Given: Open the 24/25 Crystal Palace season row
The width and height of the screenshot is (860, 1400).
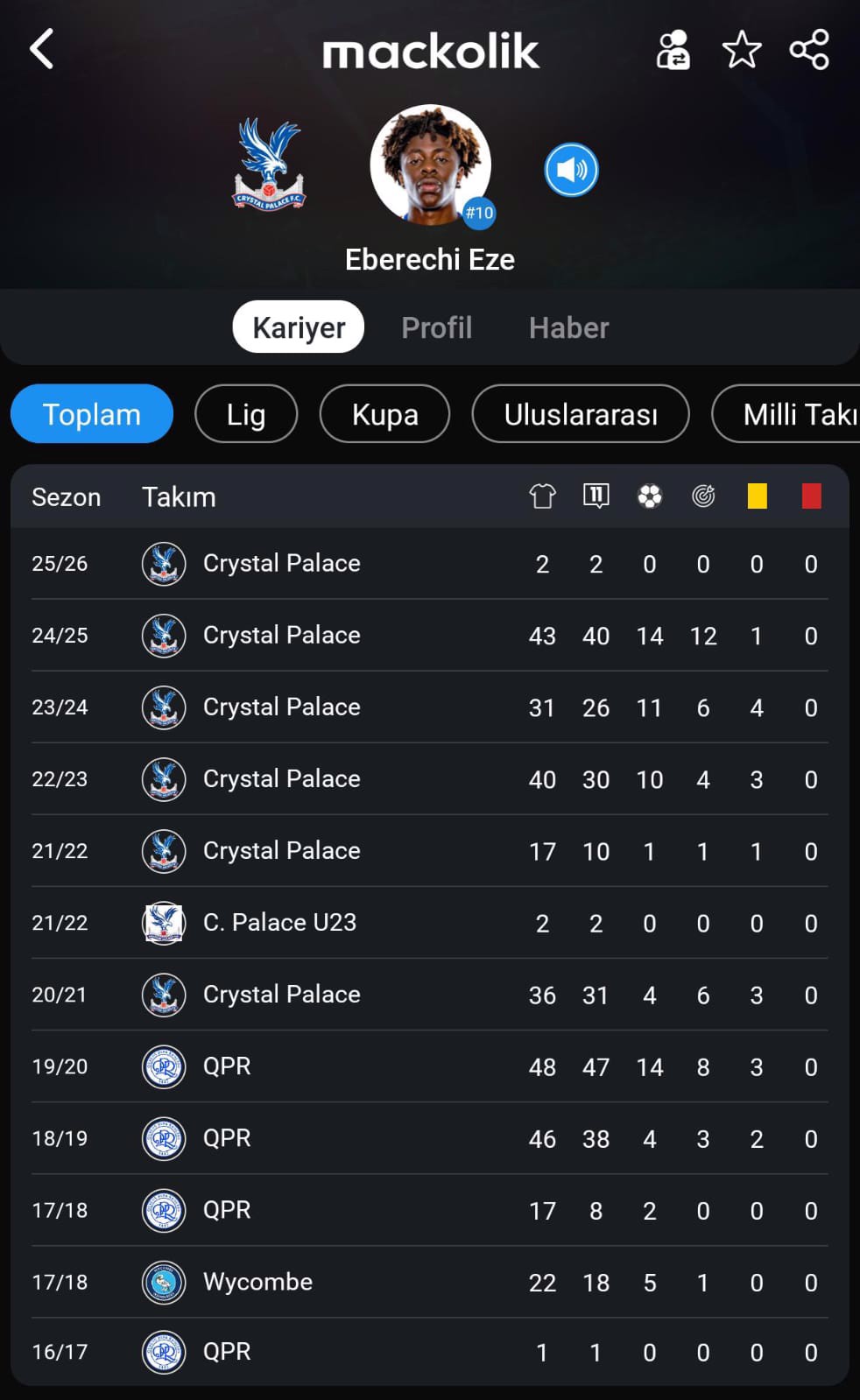Looking at the screenshot, I should point(430,636).
